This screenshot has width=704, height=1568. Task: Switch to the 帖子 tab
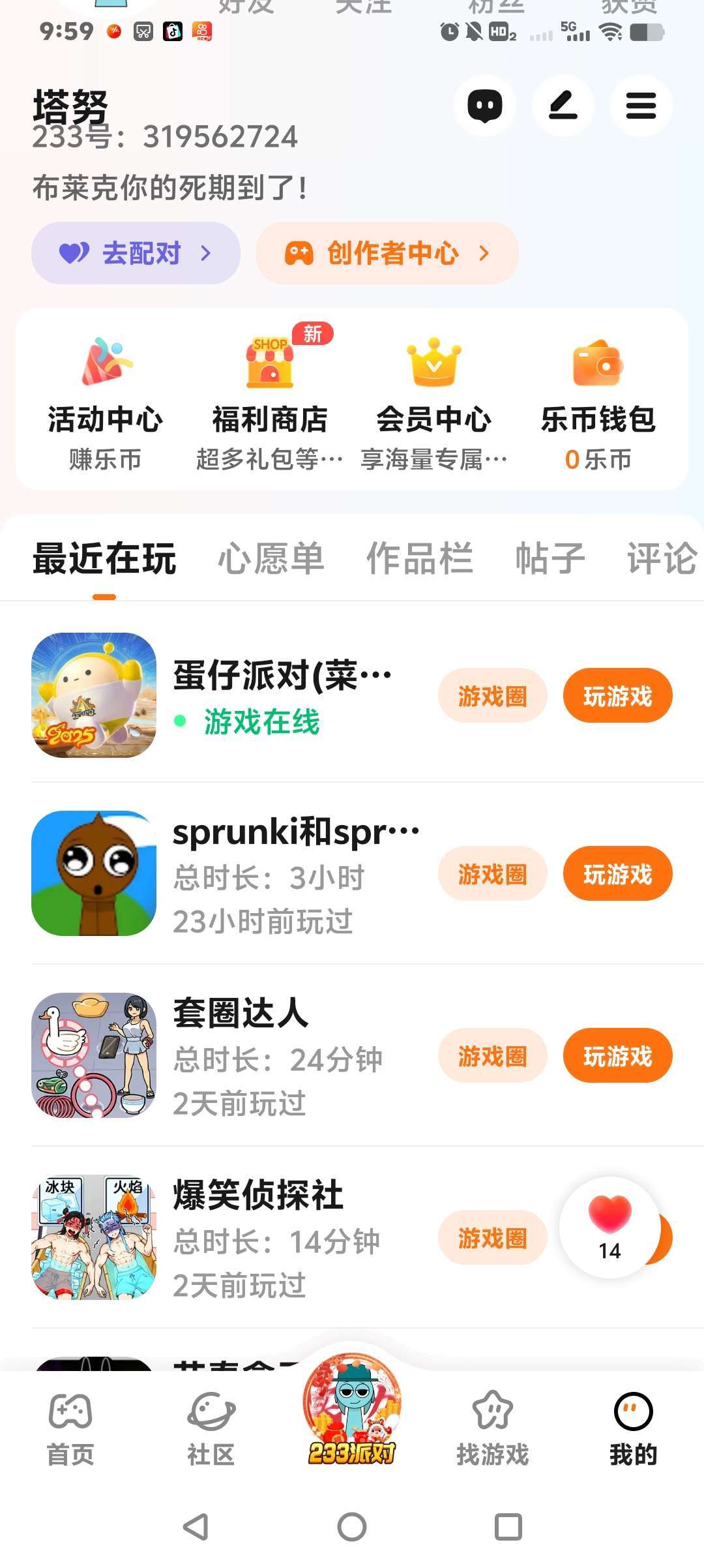550,559
